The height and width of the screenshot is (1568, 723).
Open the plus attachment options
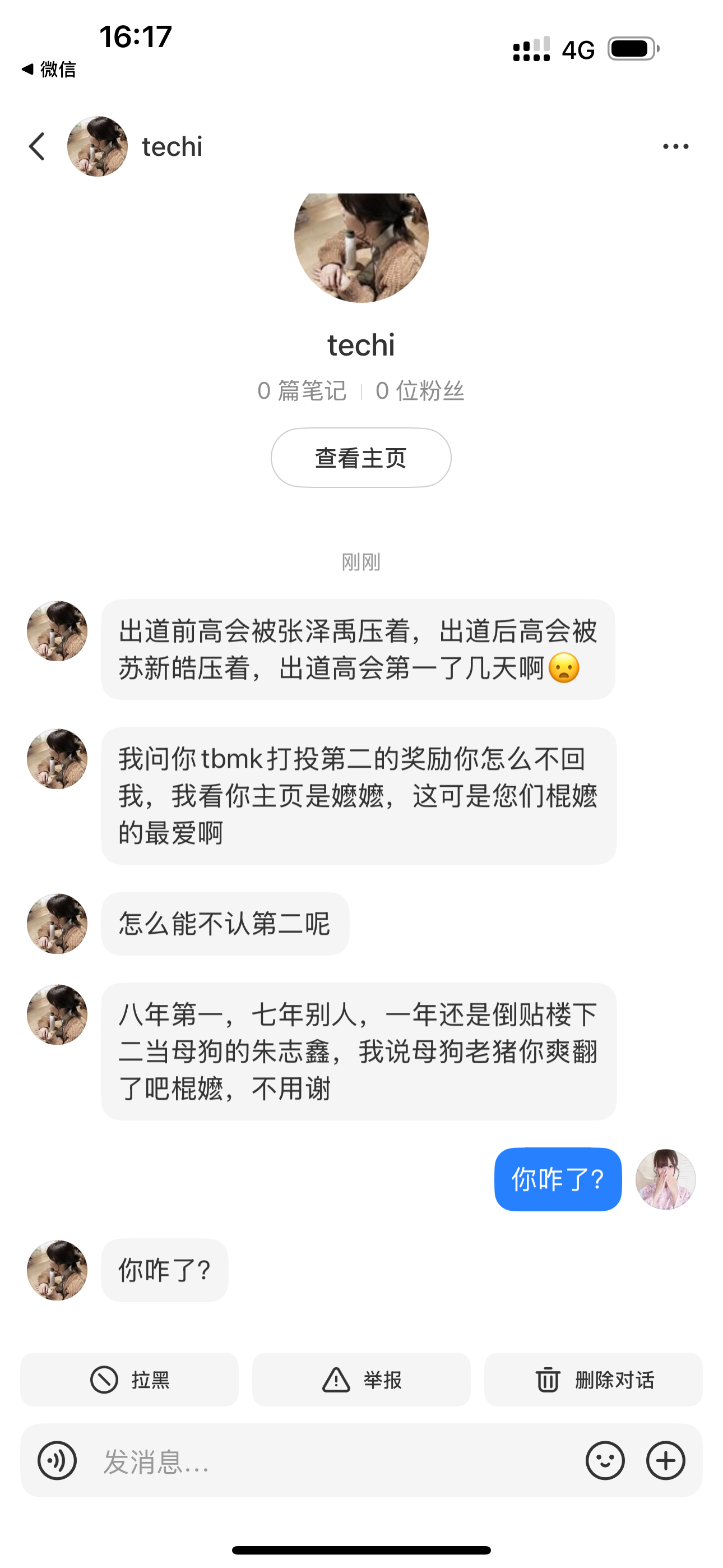[x=666, y=1460]
